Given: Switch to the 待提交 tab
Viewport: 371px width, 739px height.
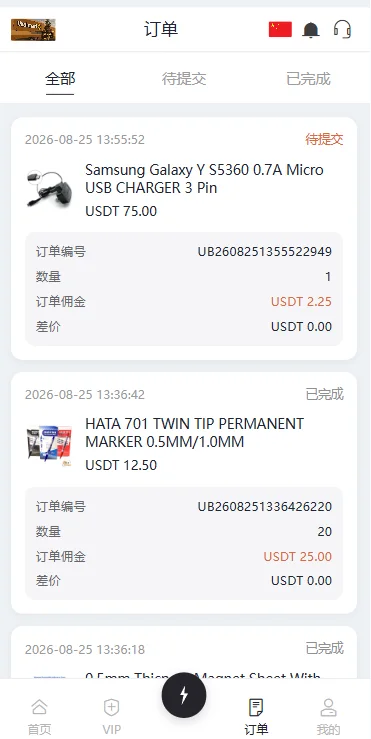Looking at the screenshot, I should pyautogui.click(x=184, y=79).
